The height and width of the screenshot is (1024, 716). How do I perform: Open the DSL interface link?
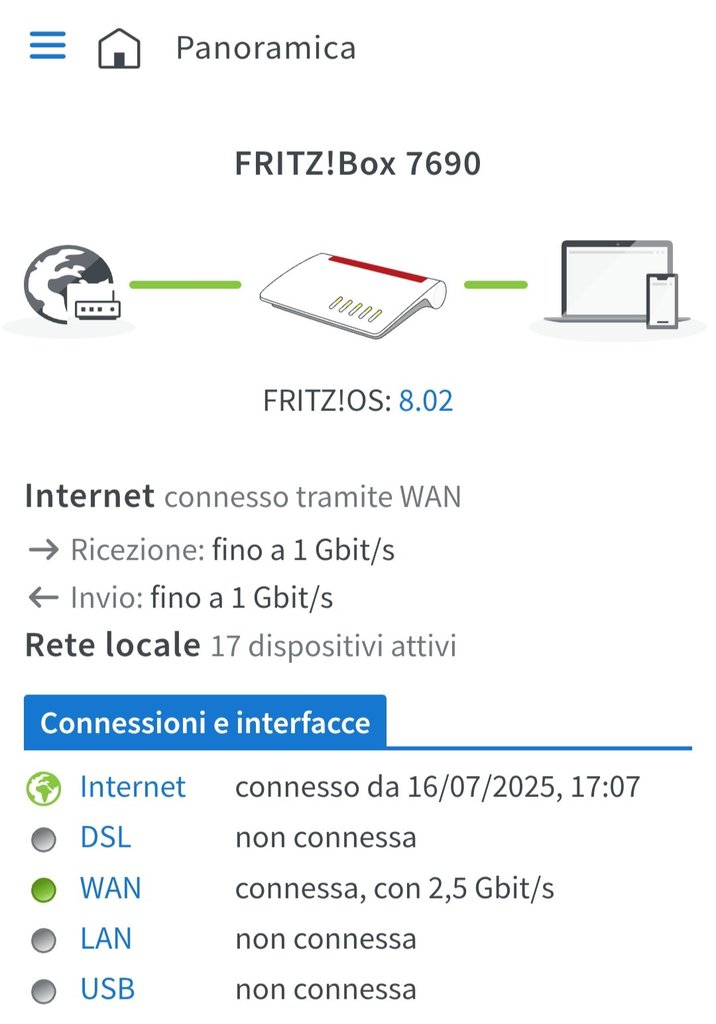[105, 838]
